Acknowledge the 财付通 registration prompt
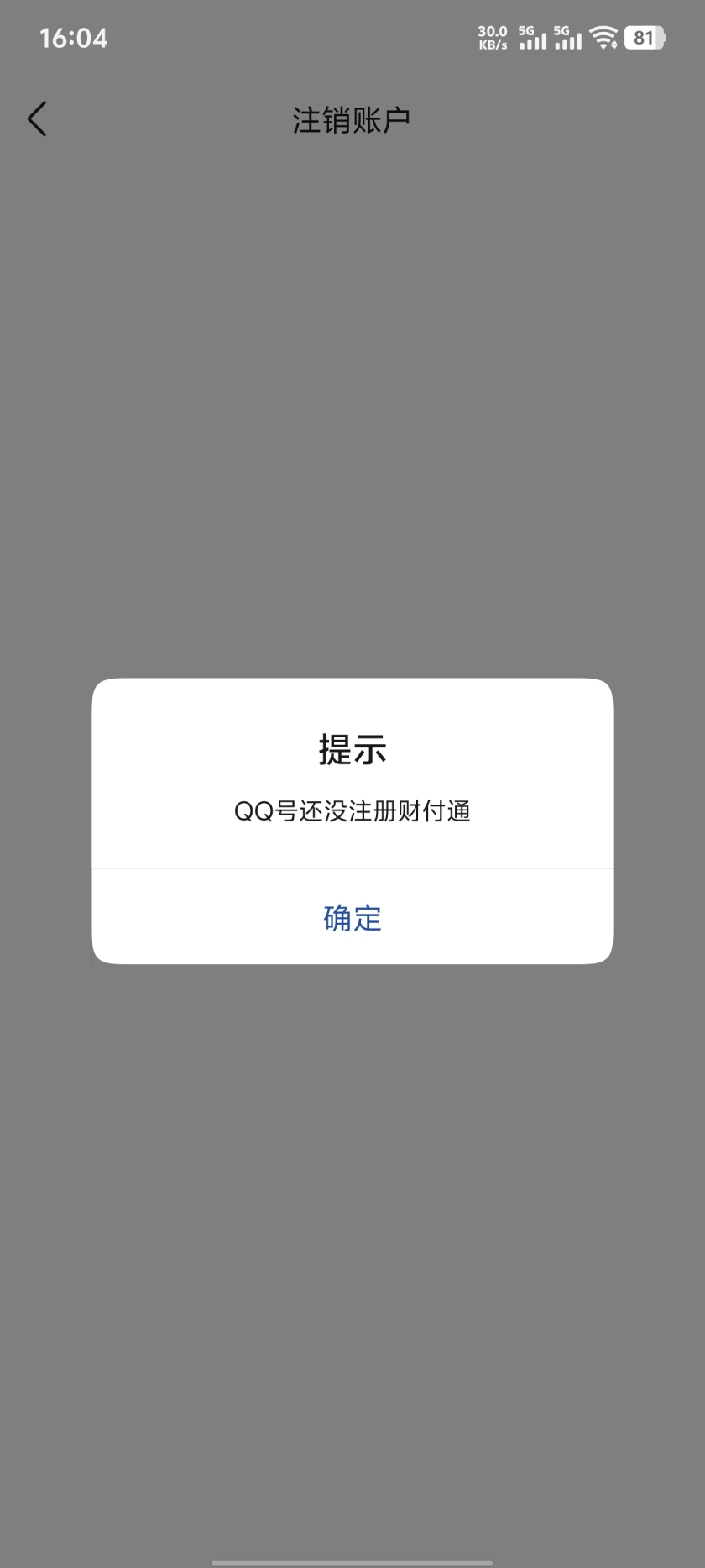Screen dimensions: 705x1568 (x=352, y=918)
